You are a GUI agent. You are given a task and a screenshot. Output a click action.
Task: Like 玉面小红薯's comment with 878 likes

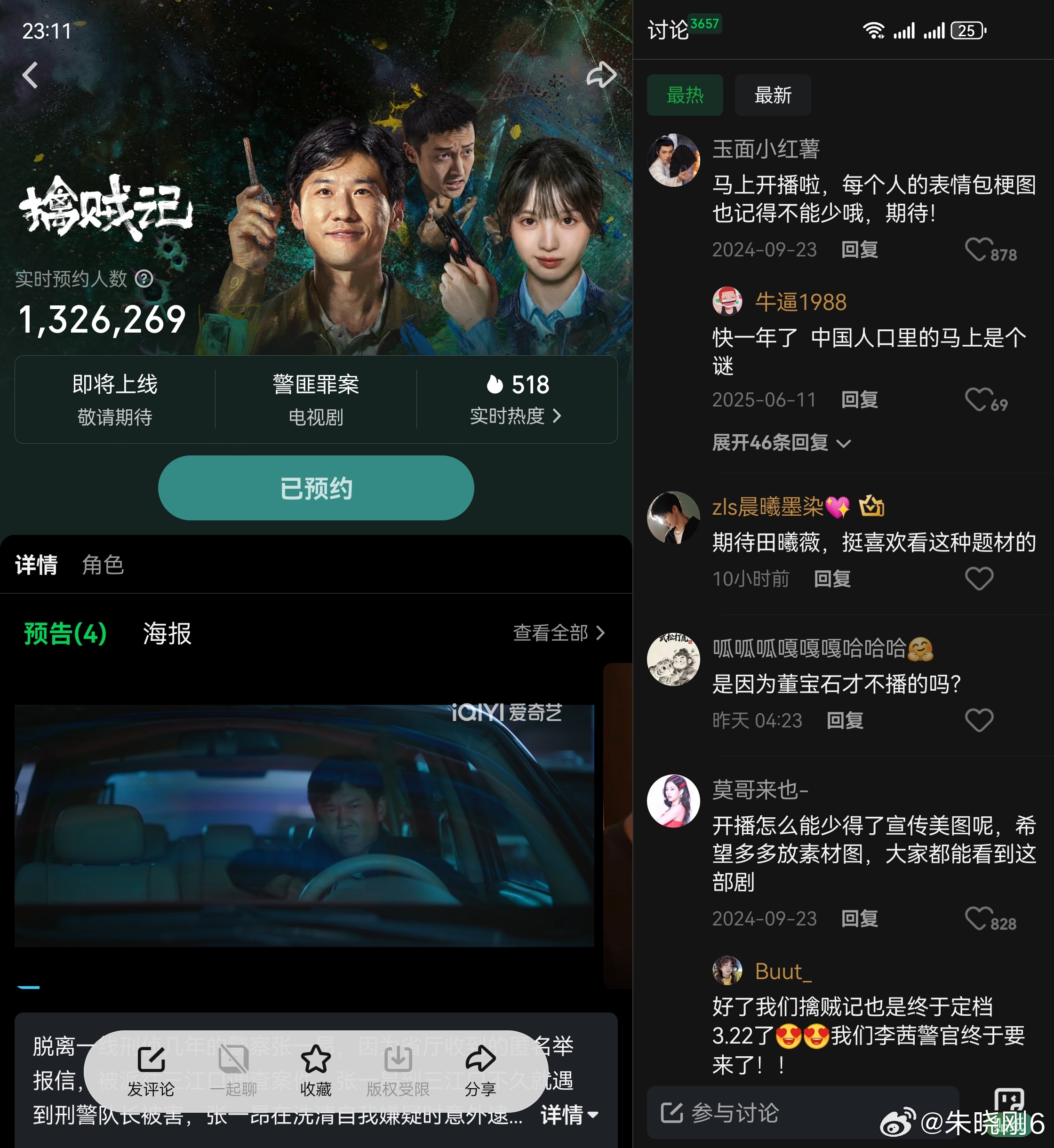pyautogui.click(x=979, y=249)
